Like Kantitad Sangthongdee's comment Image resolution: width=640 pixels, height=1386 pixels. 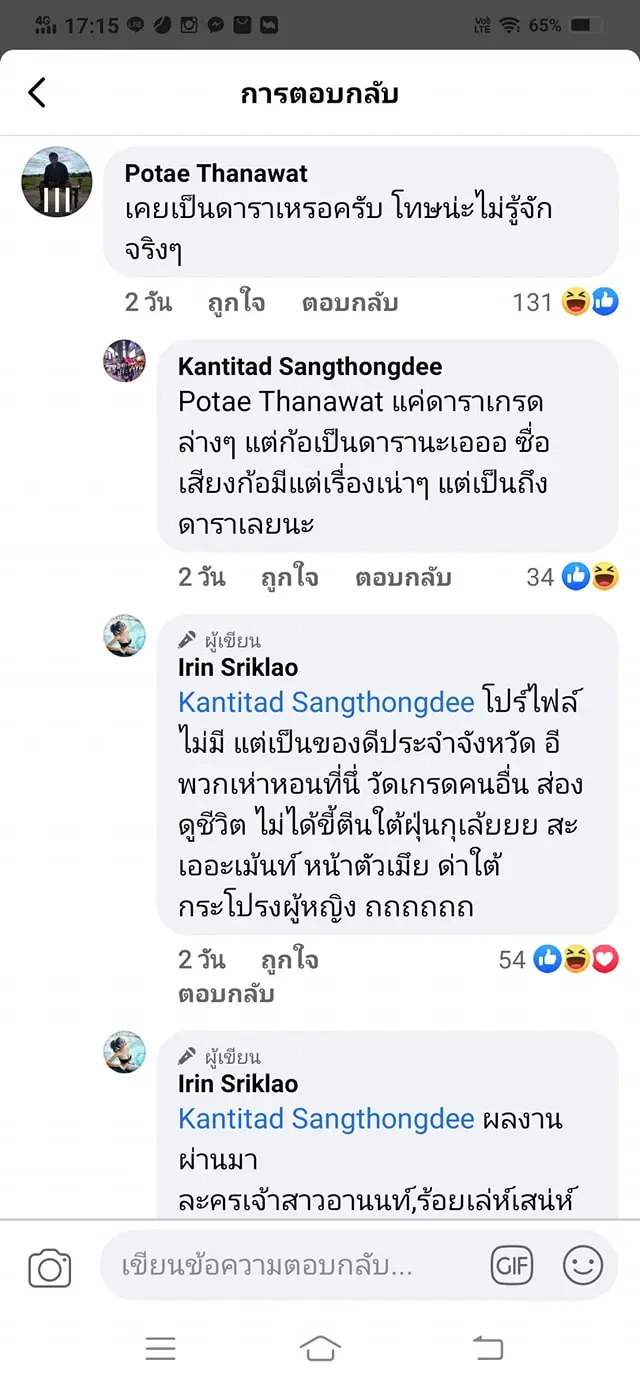click(x=289, y=577)
